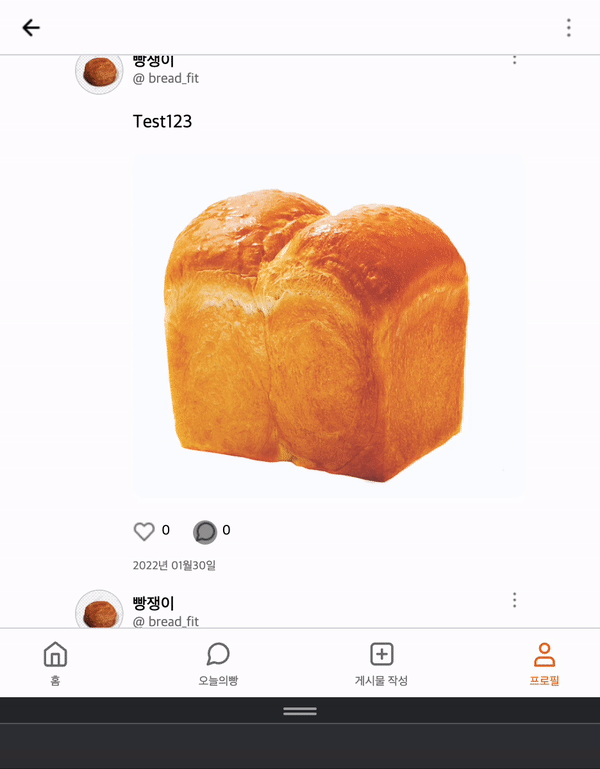Open options menu for the Test123 post
Viewport: 600px width, 769px height.
515,60
